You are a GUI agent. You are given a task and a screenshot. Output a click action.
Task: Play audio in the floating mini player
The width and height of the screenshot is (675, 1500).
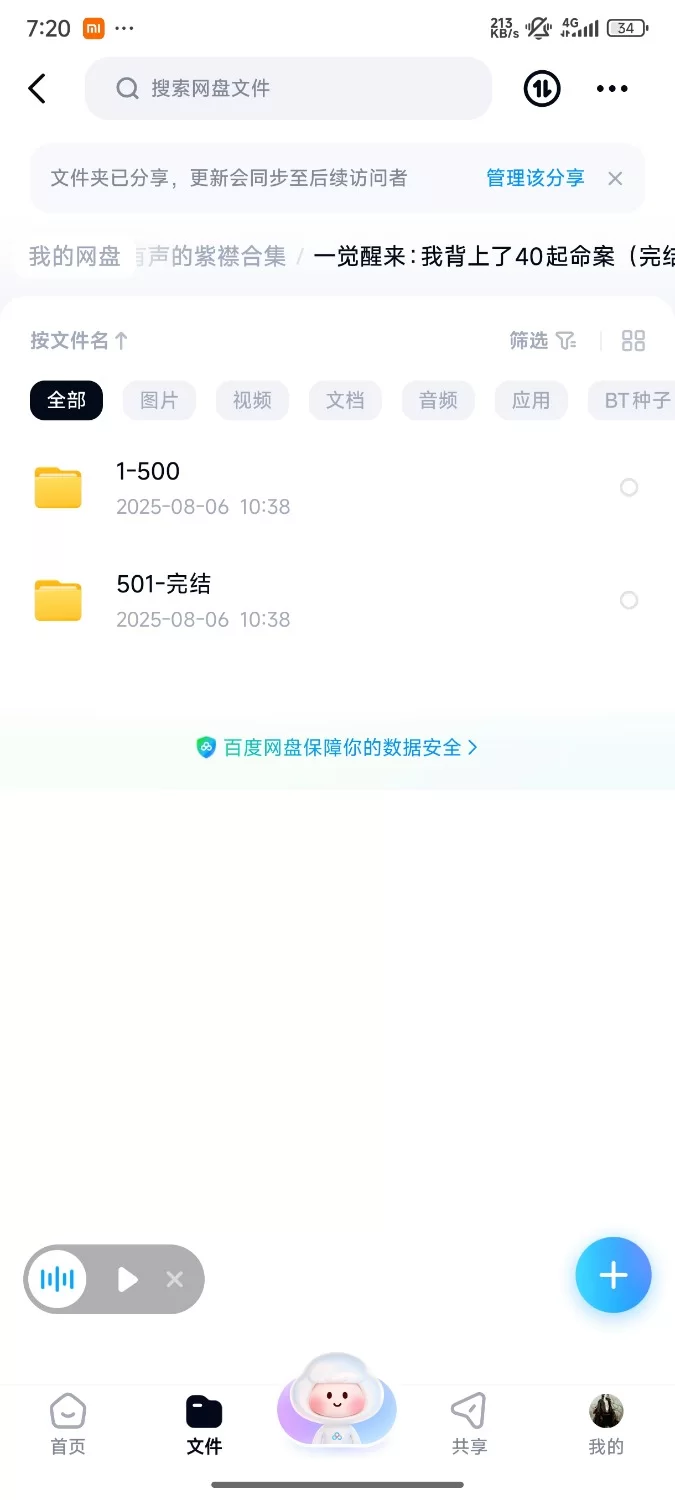(x=127, y=1279)
